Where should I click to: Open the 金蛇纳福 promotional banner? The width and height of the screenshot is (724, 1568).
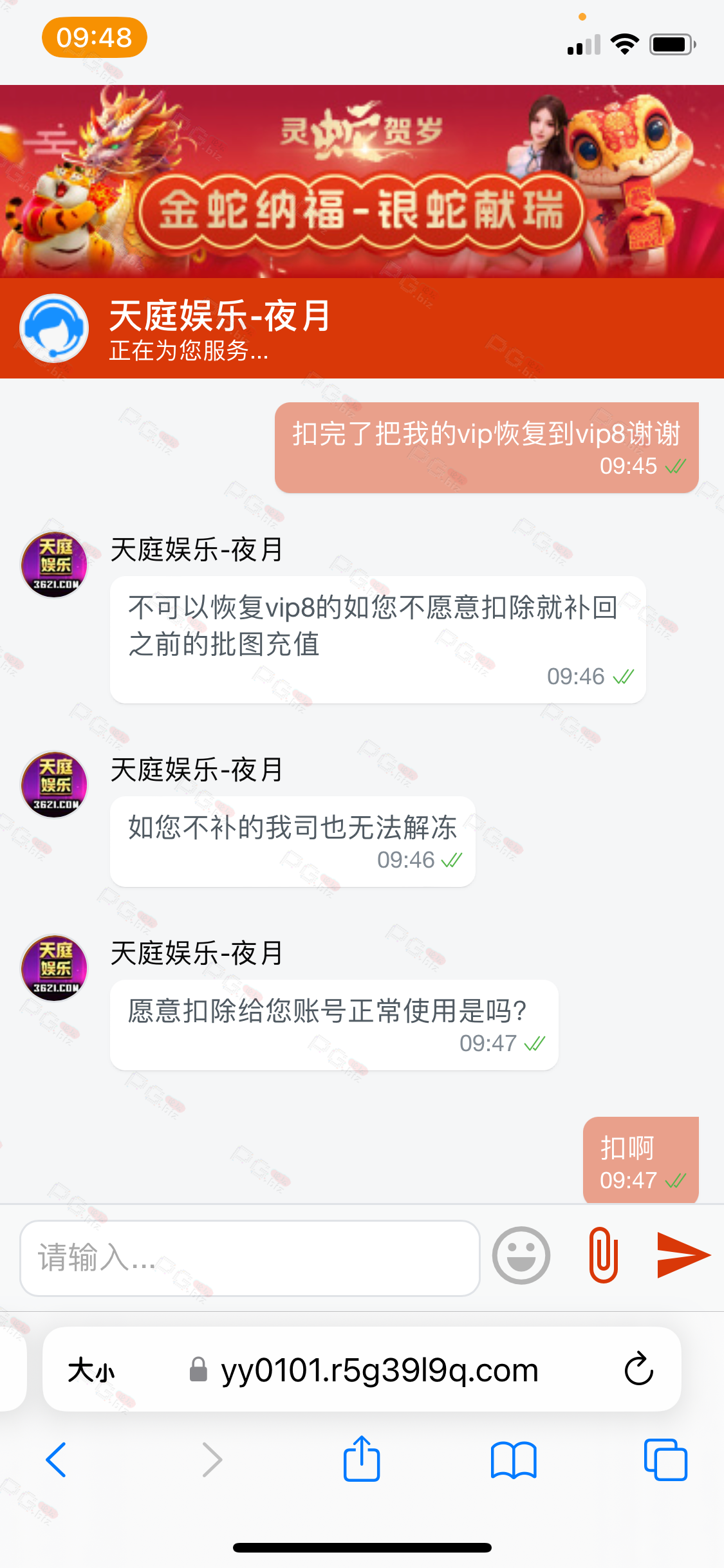coord(362,182)
